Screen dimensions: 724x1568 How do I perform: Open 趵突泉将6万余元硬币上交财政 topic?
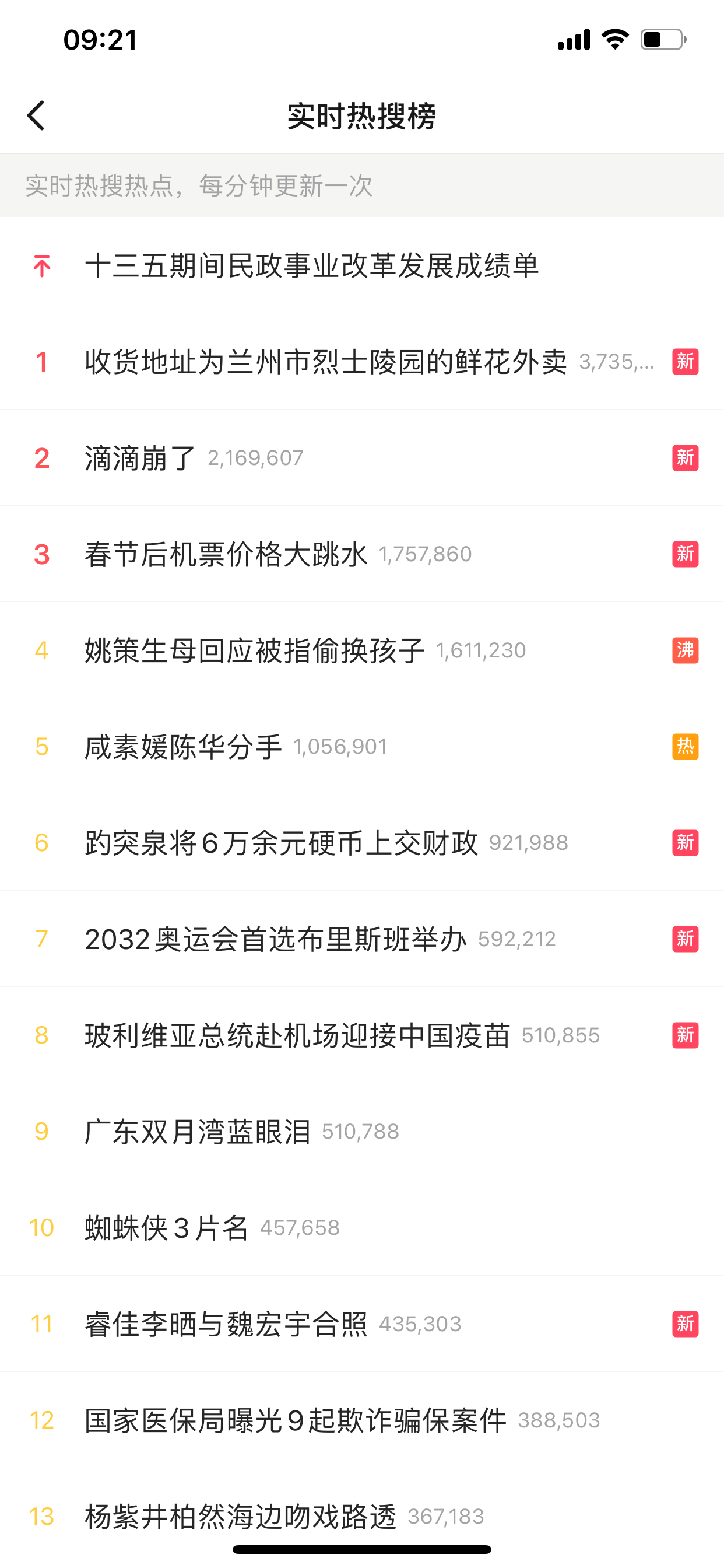[362, 842]
